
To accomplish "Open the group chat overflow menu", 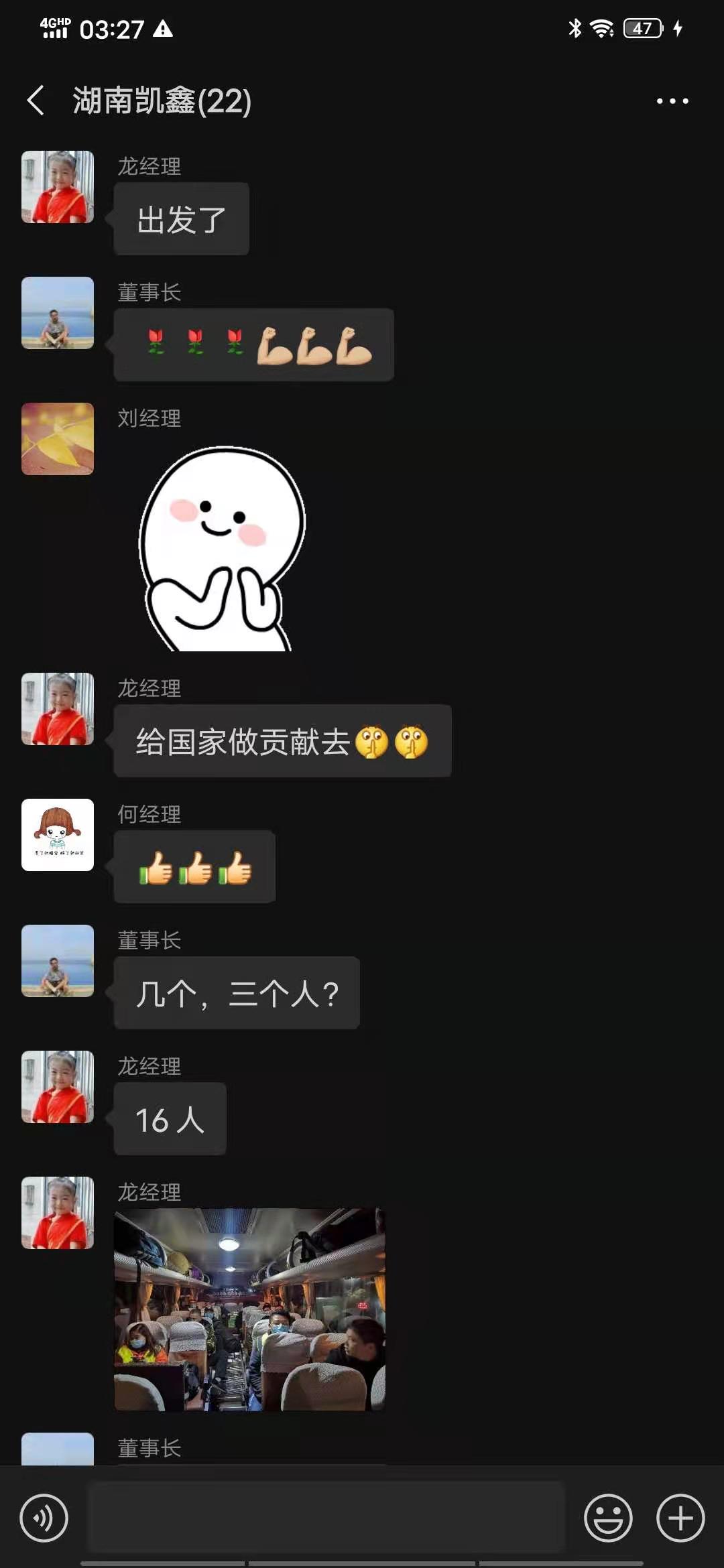I will 672,101.
